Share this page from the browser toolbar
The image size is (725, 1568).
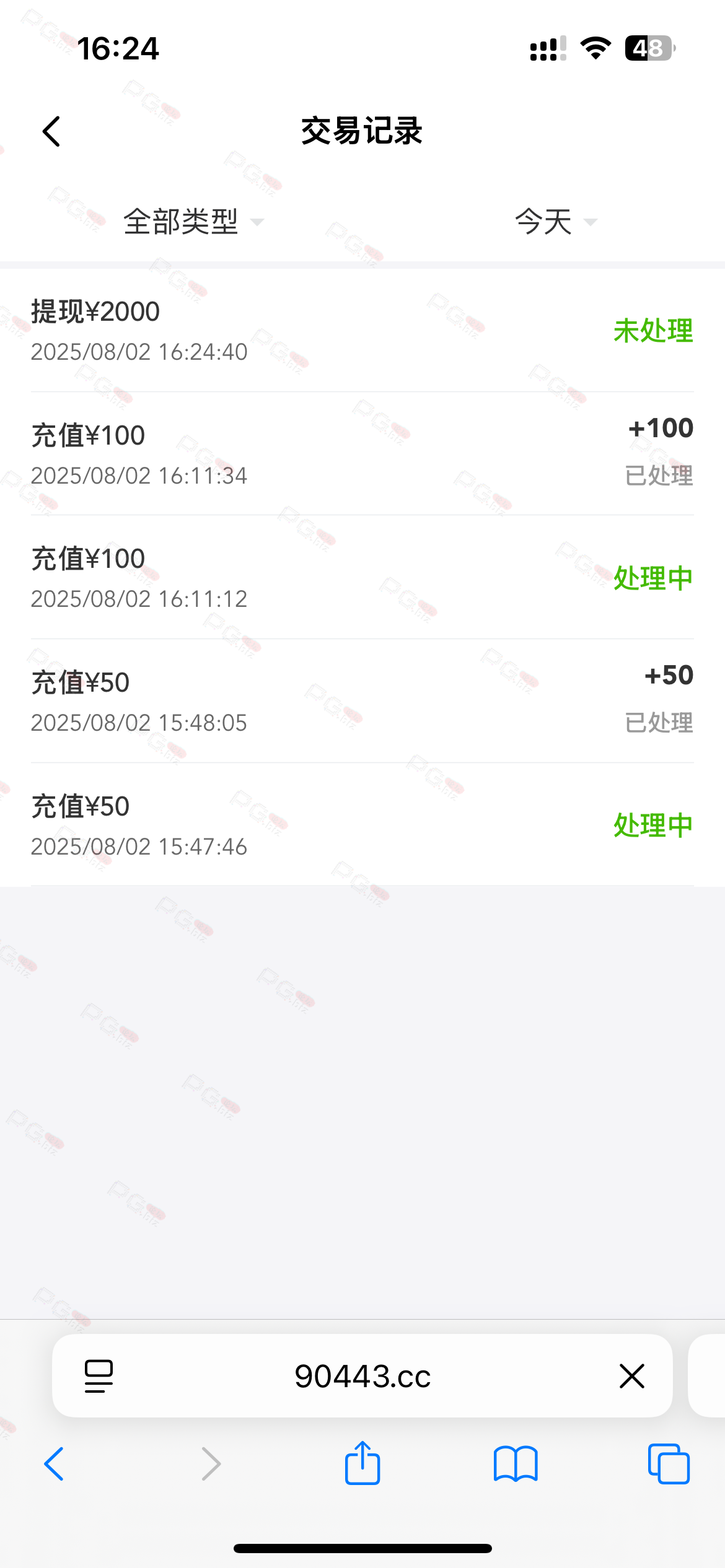(362, 1463)
